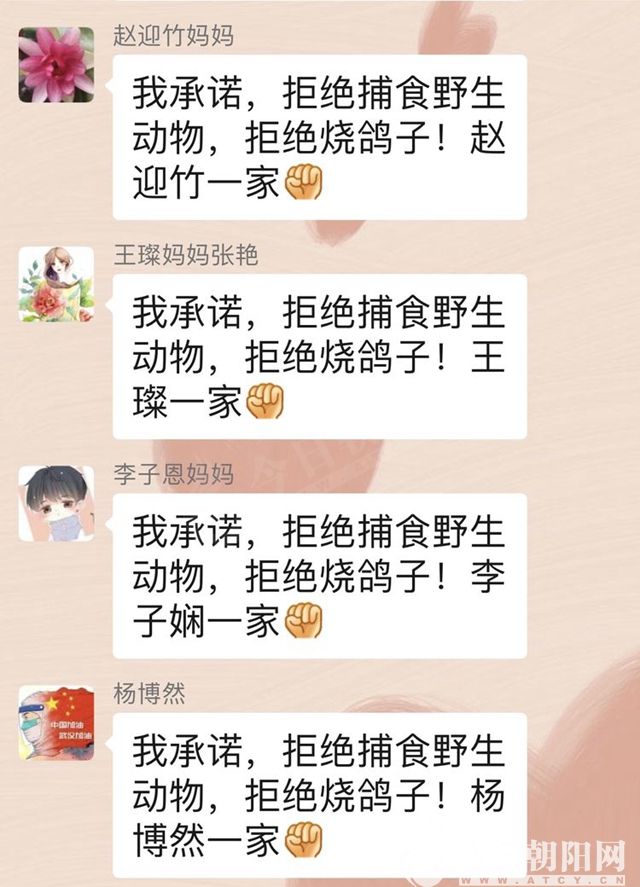Open 杨博然's profile from his avatar
The width and height of the screenshot is (640, 887).
(56, 722)
